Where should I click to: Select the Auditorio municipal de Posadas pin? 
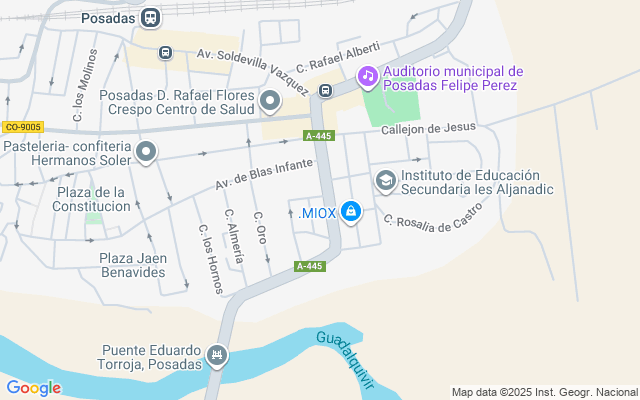tap(368, 76)
